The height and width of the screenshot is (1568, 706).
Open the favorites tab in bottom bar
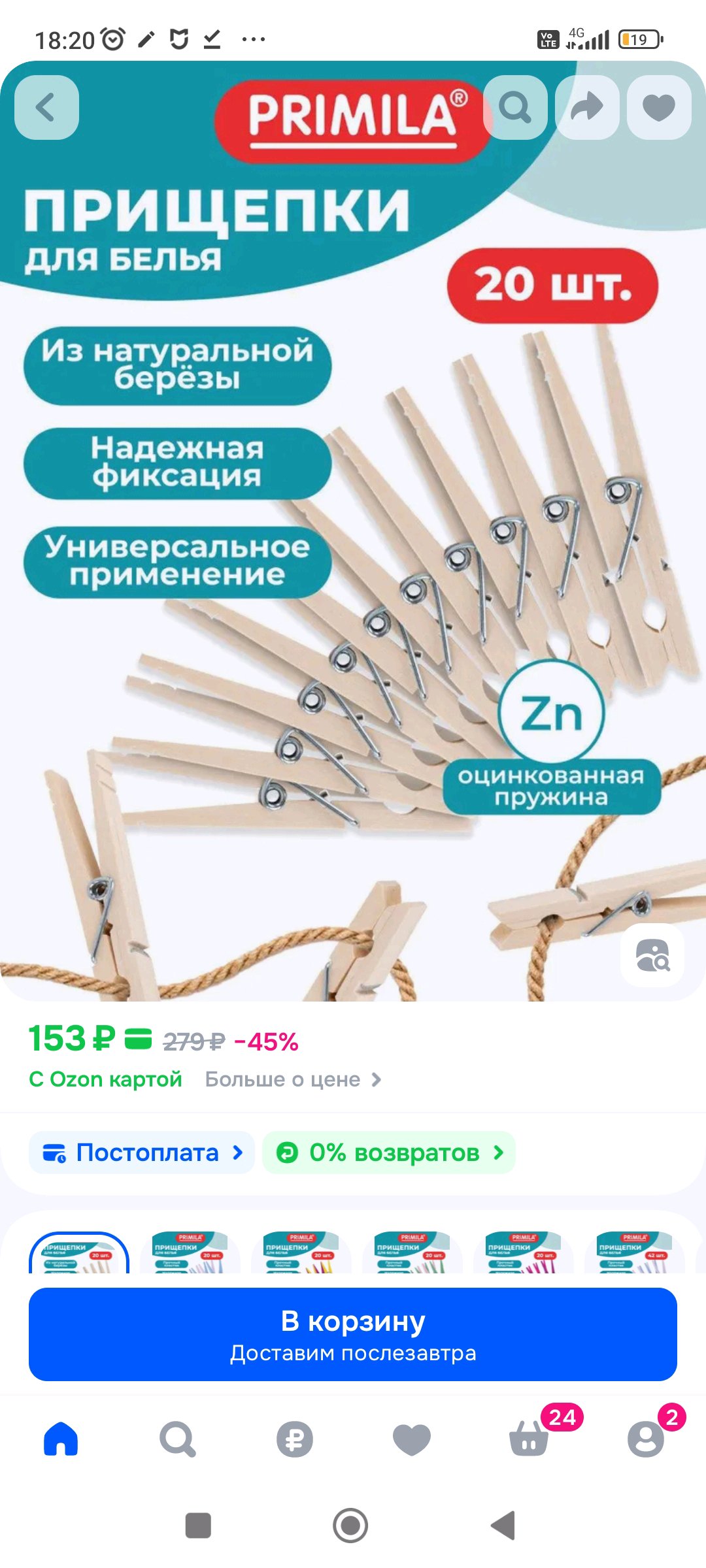(412, 1439)
